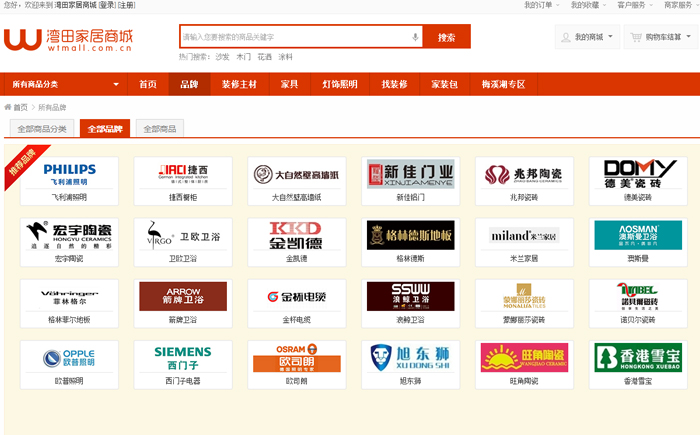Tap the orange 搜索 button
The image size is (700, 435).
tap(446, 37)
